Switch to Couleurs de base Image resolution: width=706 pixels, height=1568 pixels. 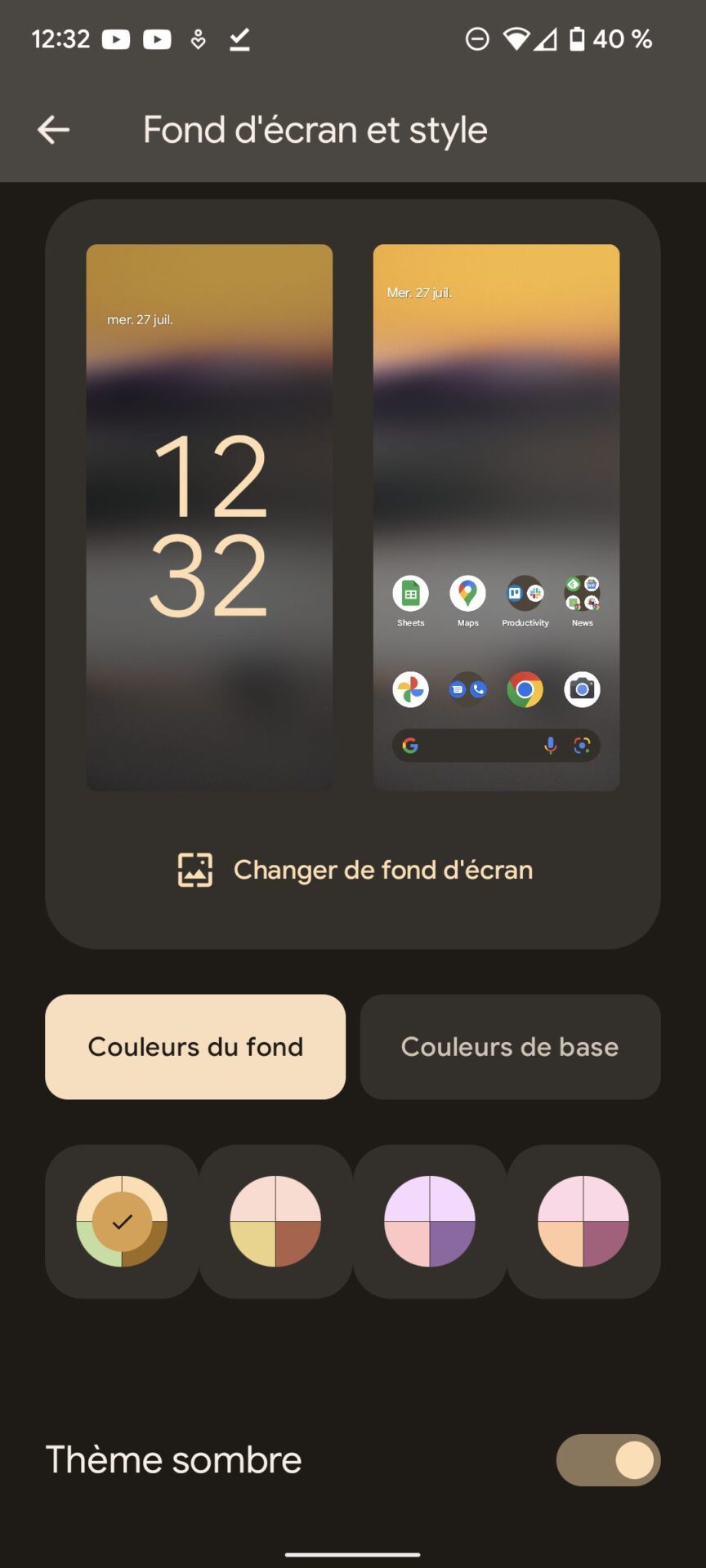pyautogui.click(x=510, y=1046)
